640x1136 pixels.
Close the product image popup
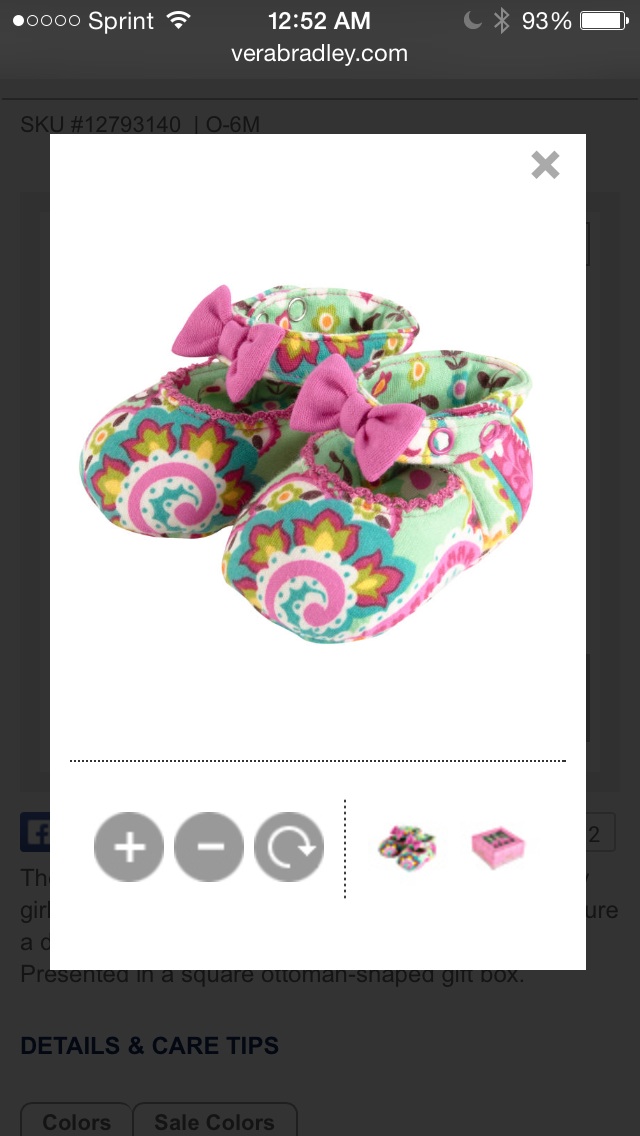(x=545, y=165)
